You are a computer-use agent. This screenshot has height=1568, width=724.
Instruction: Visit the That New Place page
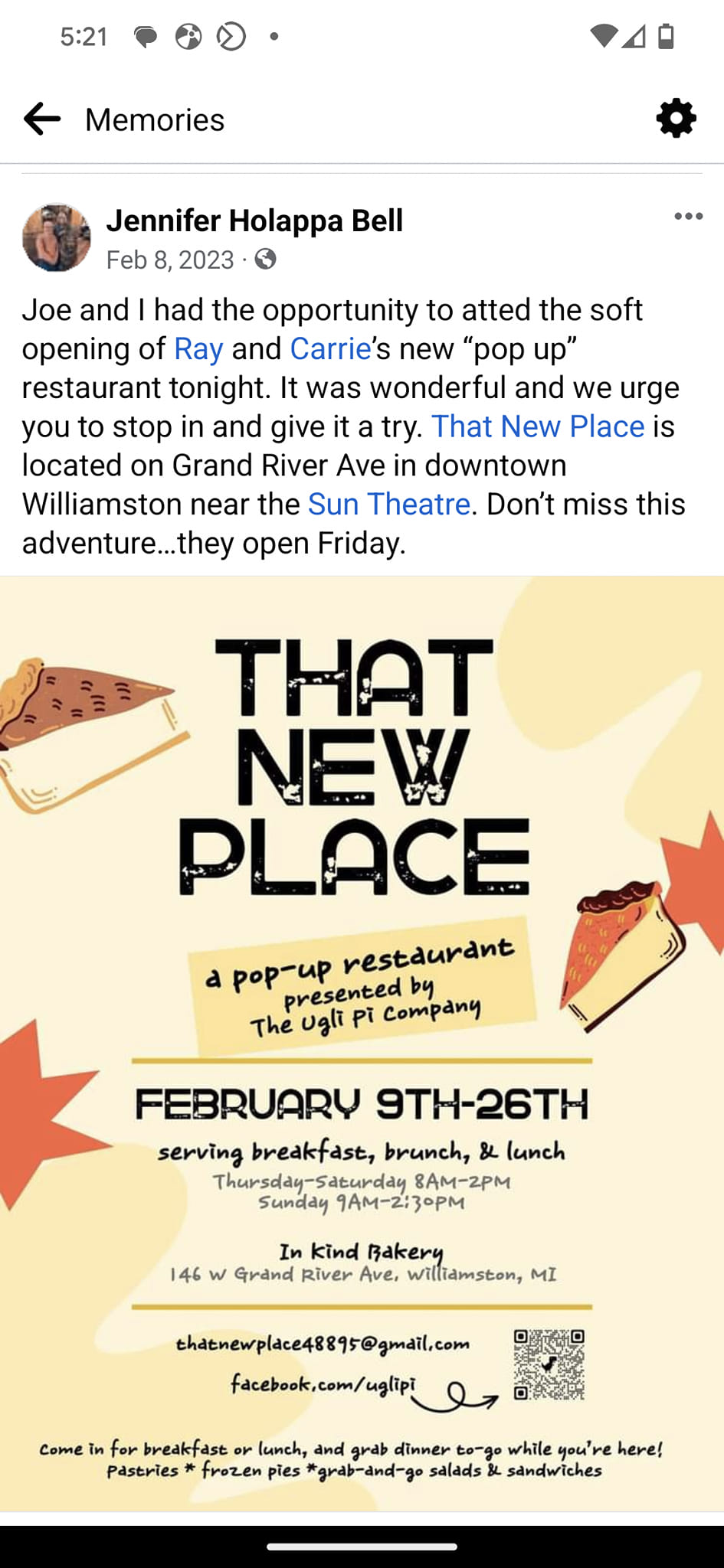pos(538,426)
